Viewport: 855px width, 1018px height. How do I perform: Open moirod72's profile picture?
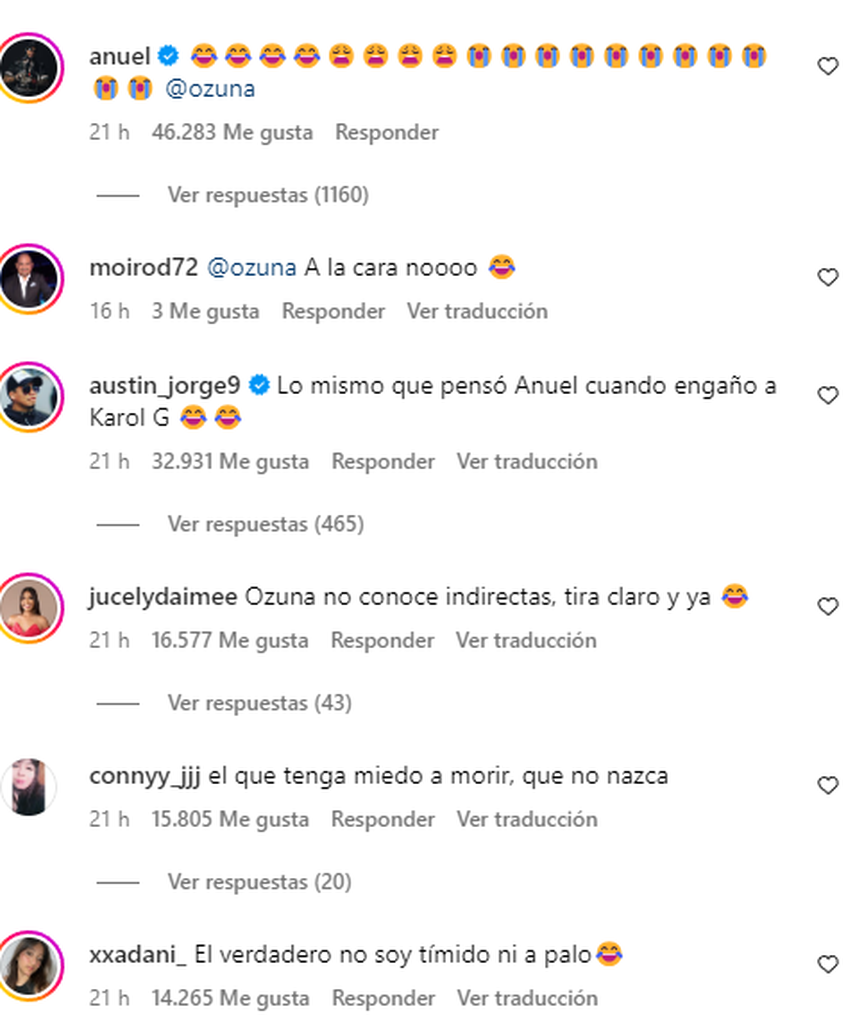coord(32,278)
